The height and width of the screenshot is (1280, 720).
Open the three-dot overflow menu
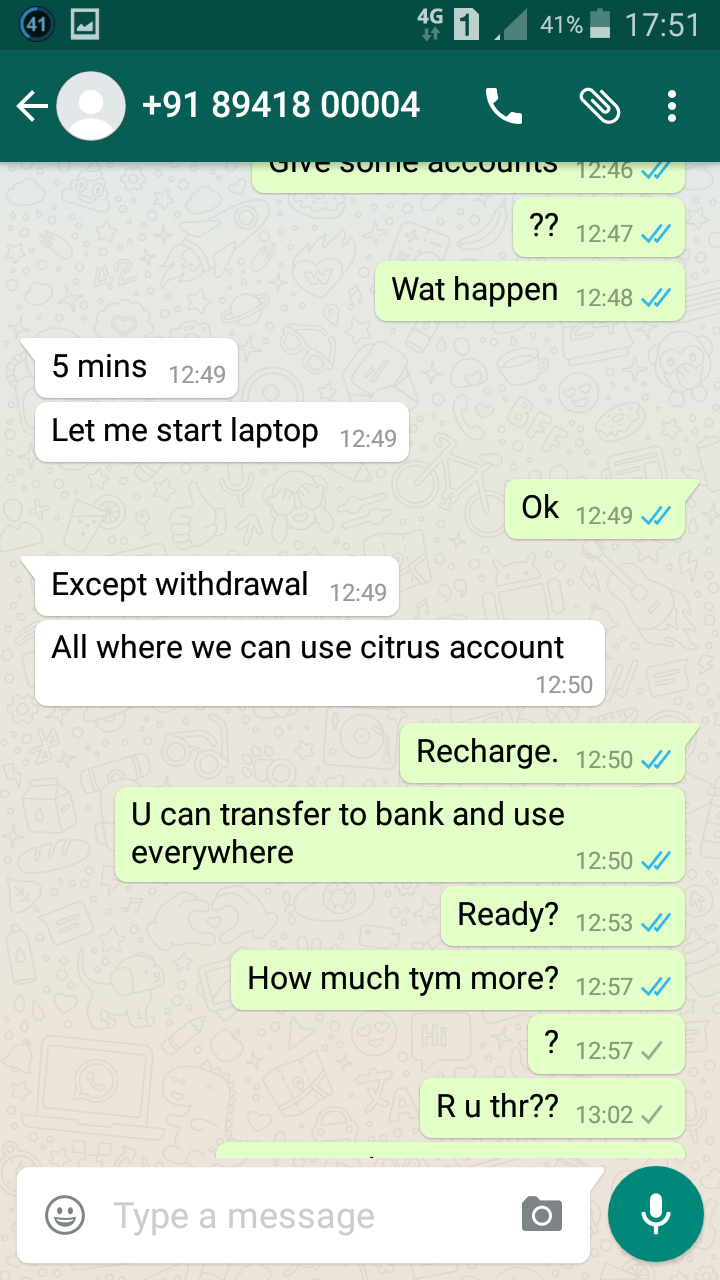click(672, 106)
